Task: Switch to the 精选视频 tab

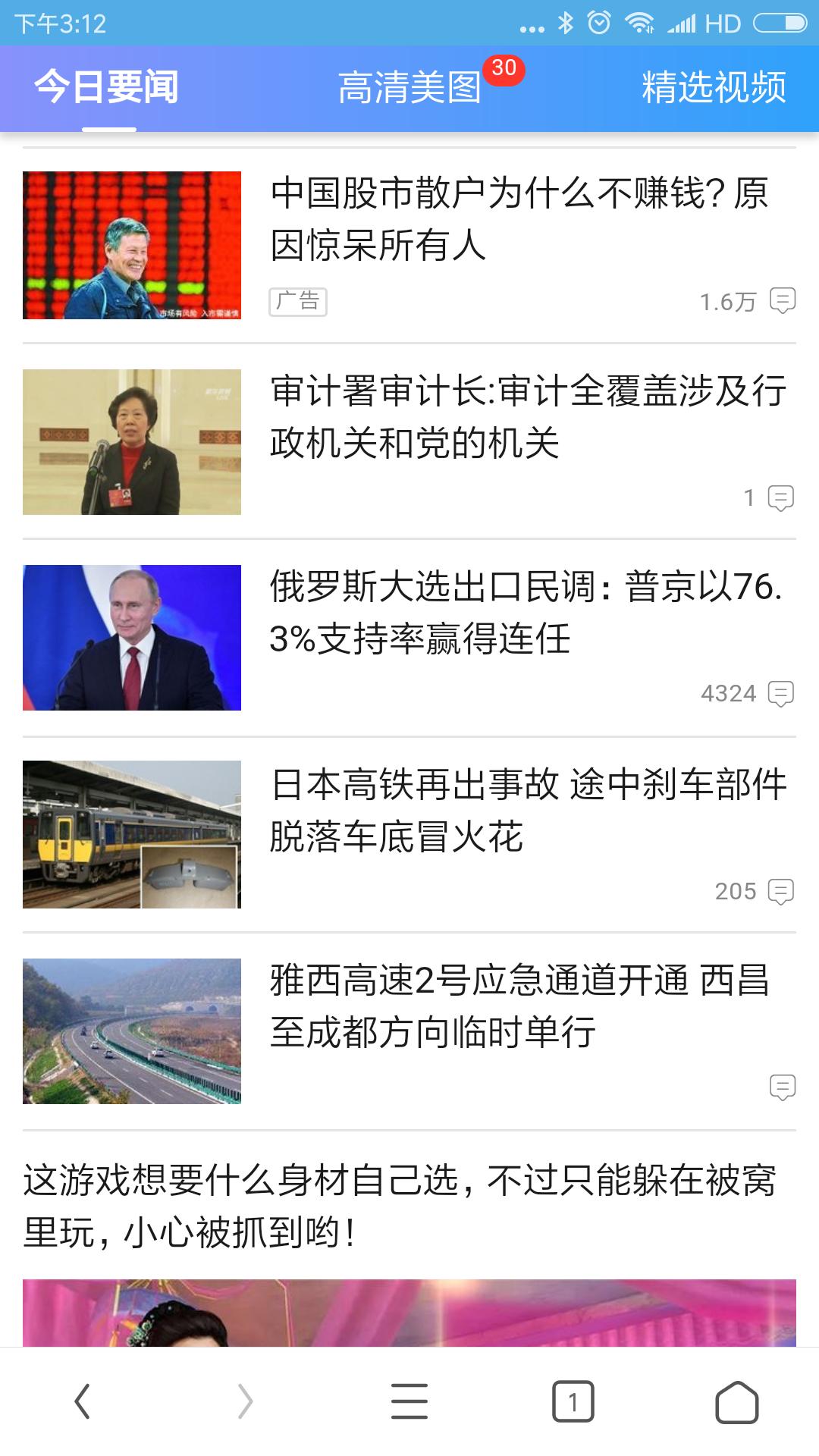Action: 714,87
